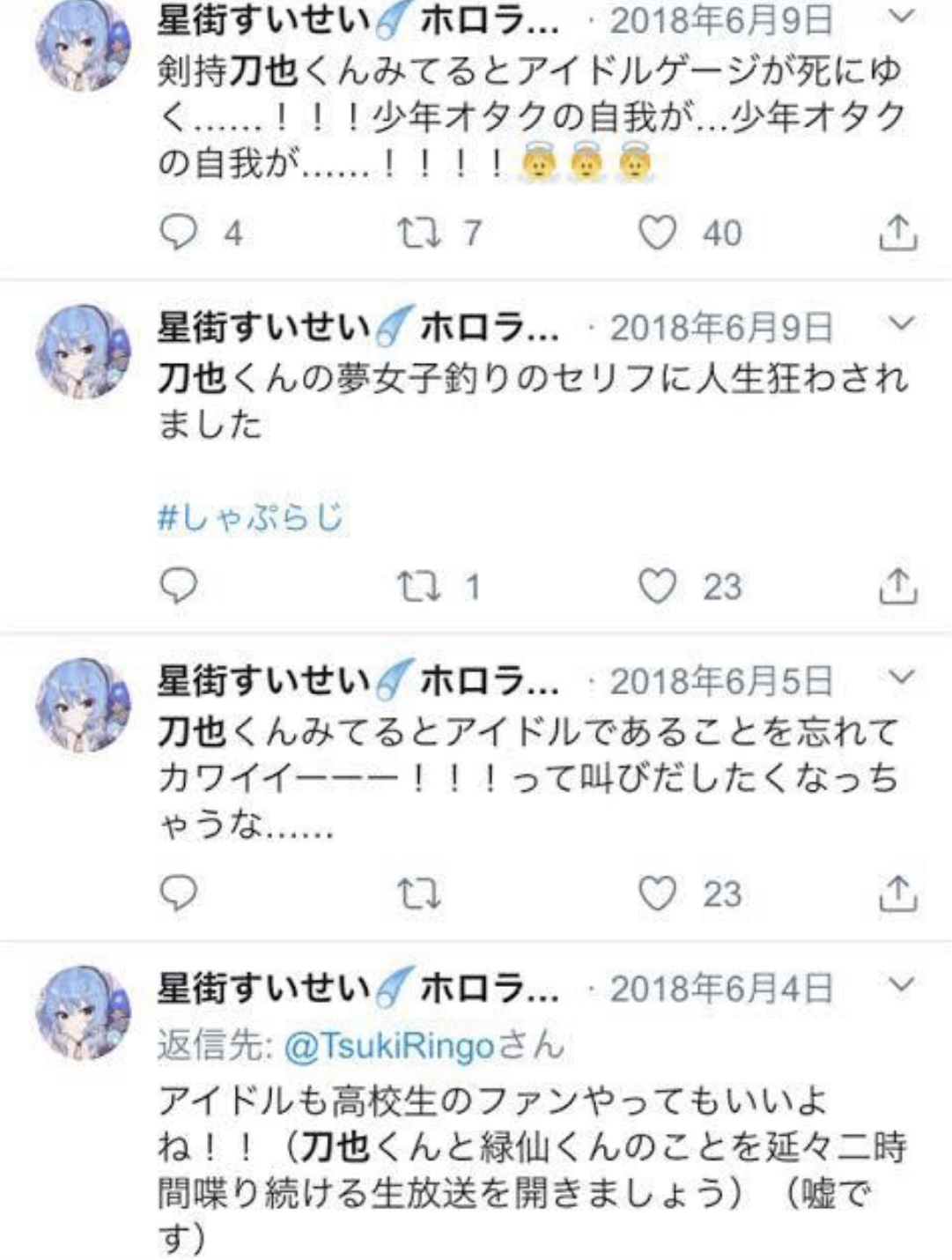952x1260 pixels.
Task: Retweet the June 5 tweet
Action: click(x=419, y=893)
